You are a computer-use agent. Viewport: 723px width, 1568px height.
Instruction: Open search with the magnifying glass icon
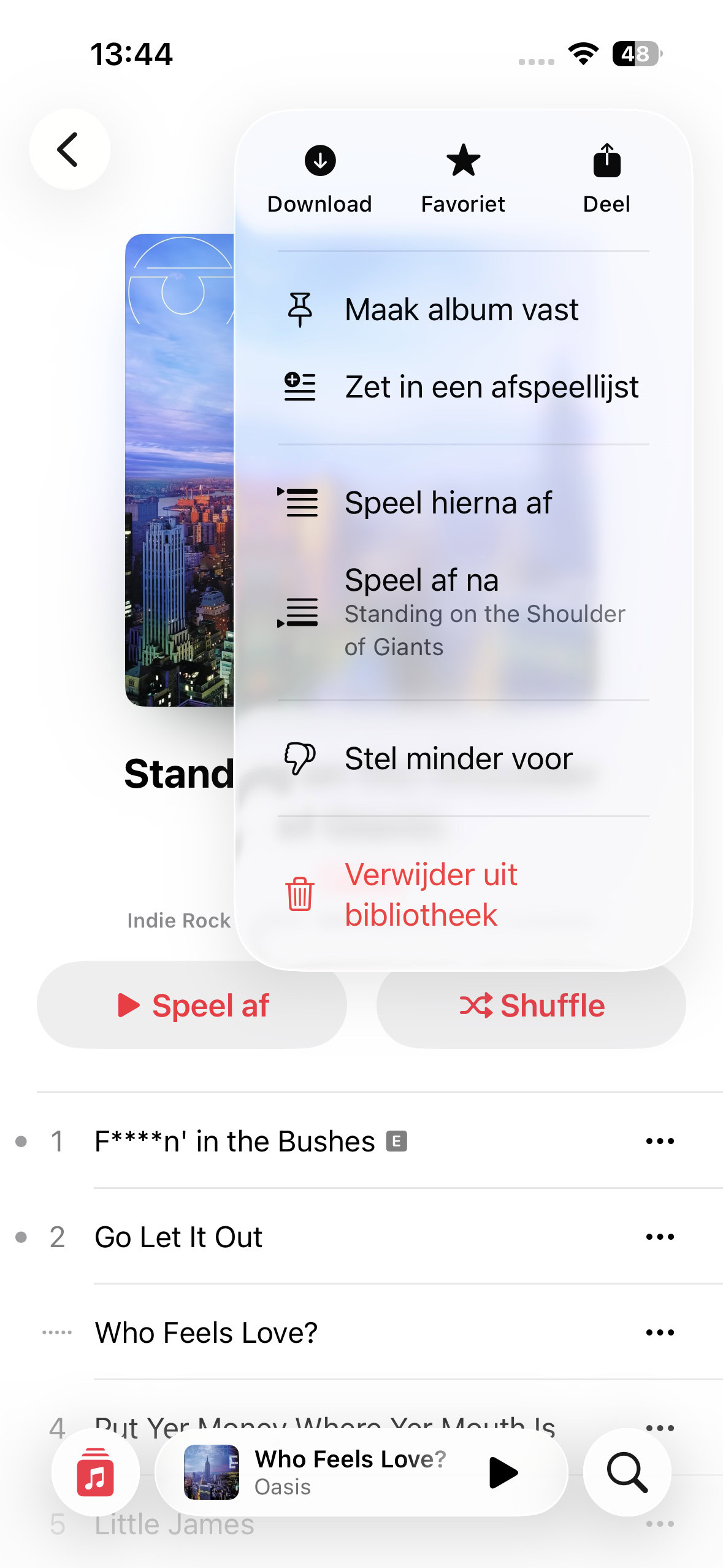click(x=626, y=1472)
